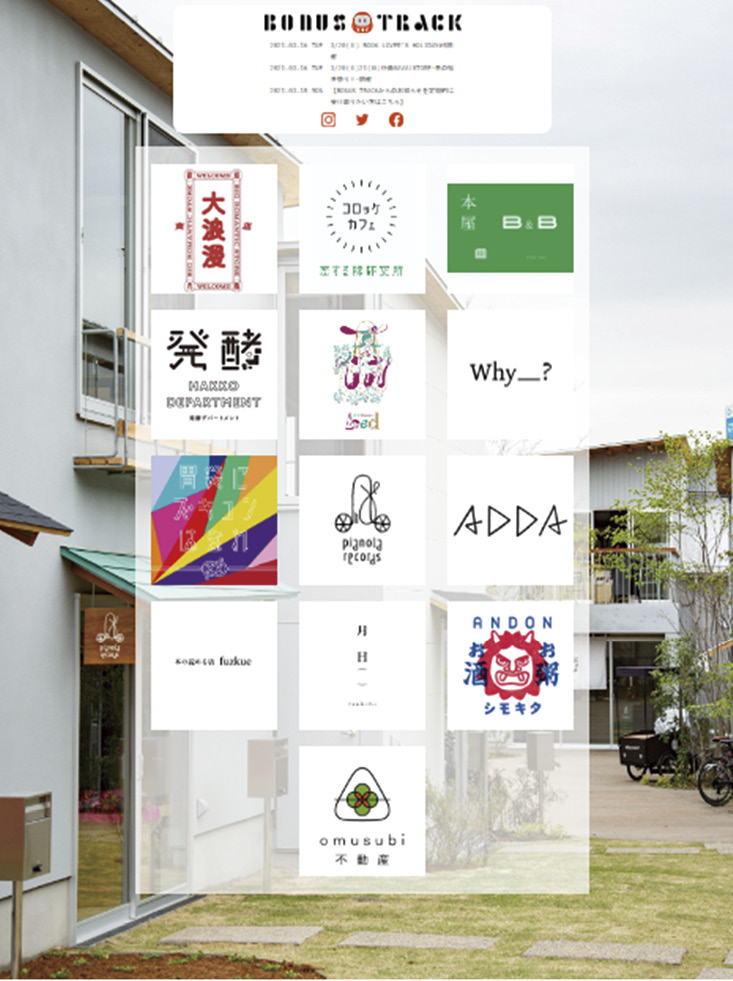This screenshot has width=733, height=981.
Task: Open the Facebook icon
Action: coord(396,120)
